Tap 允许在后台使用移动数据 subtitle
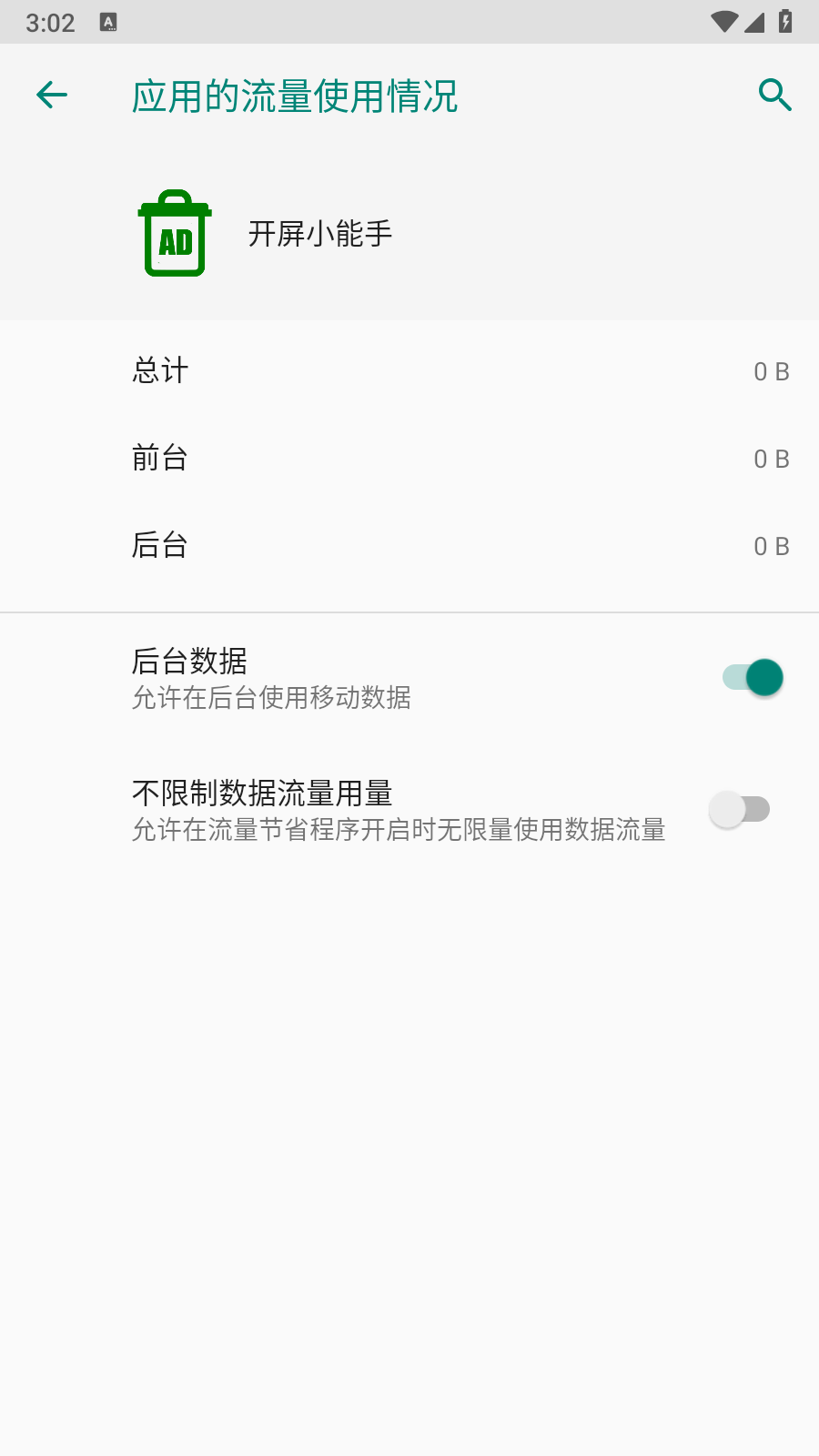Screen dimensions: 819x1456 click(x=272, y=699)
